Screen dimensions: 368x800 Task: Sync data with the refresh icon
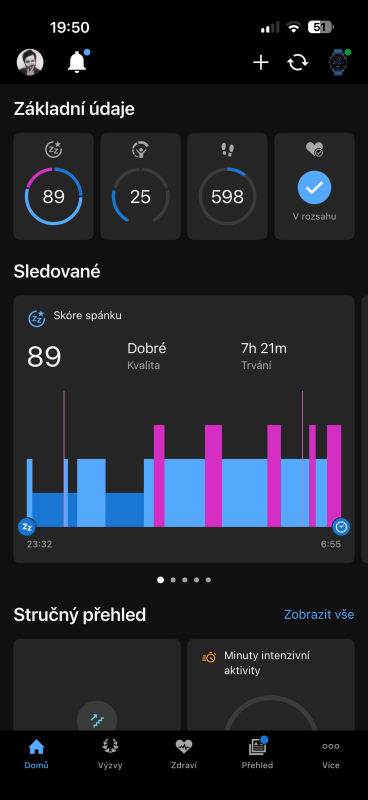(x=298, y=62)
